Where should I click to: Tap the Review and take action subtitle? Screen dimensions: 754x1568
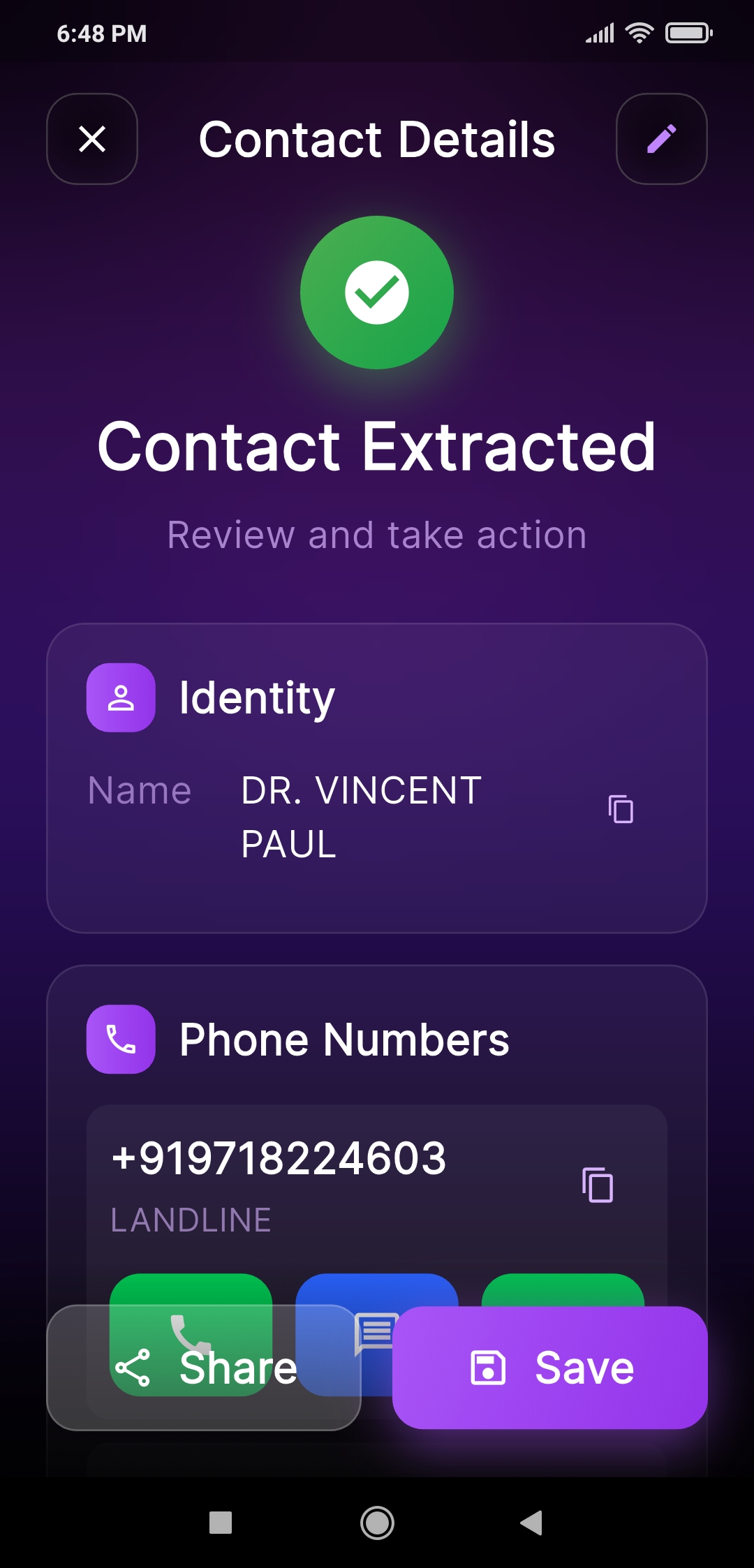click(x=376, y=534)
